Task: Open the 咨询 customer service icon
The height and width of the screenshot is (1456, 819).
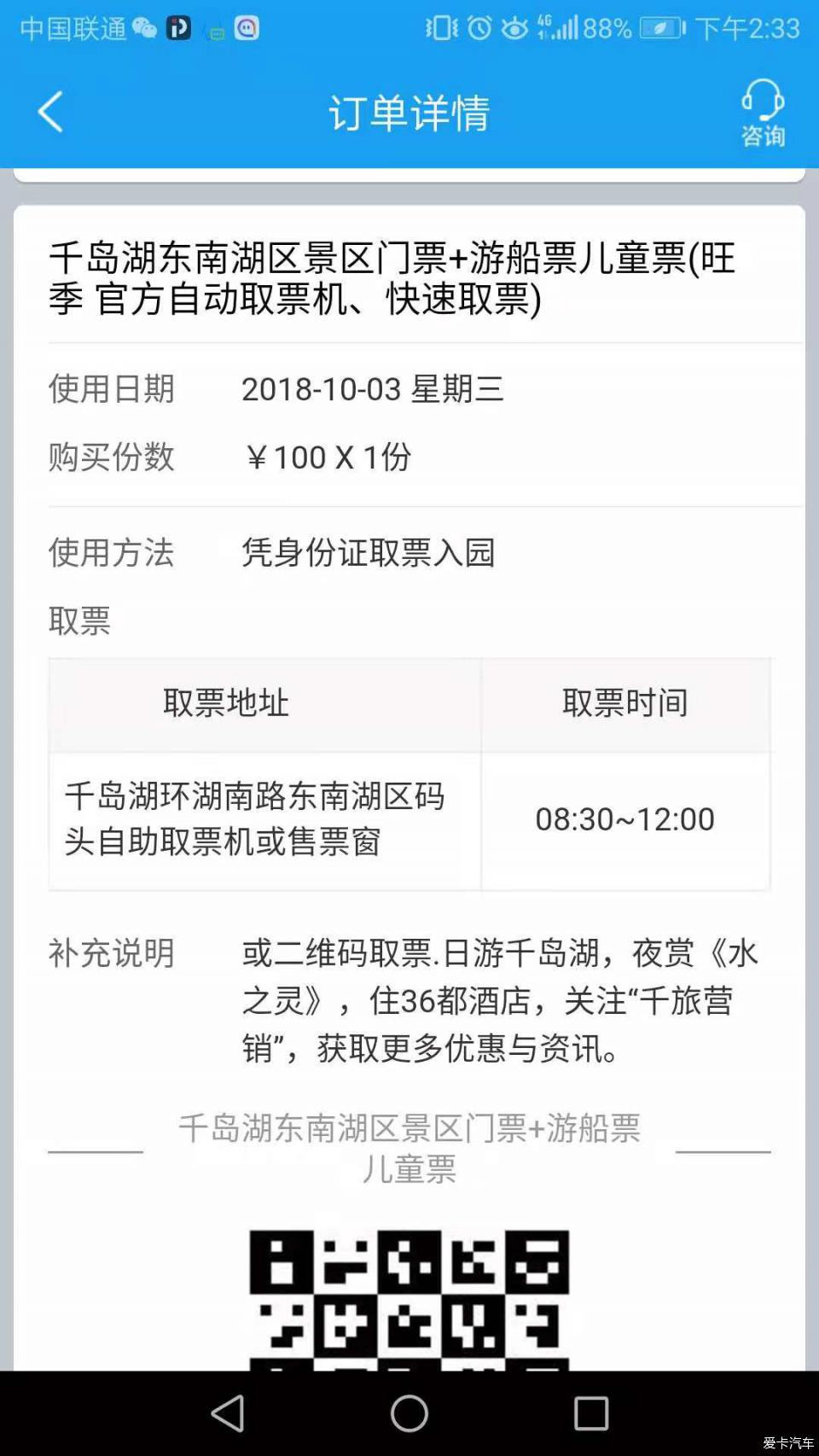Action: 762,113
